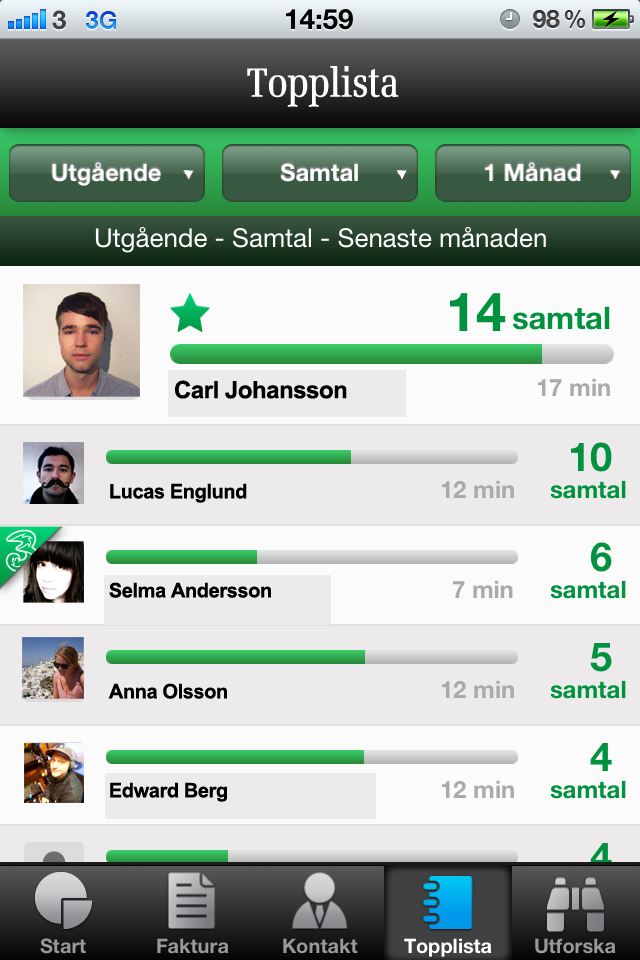Go to the Faktura tab
The height and width of the screenshot is (960, 640).
pyautogui.click(x=192, y=913)
